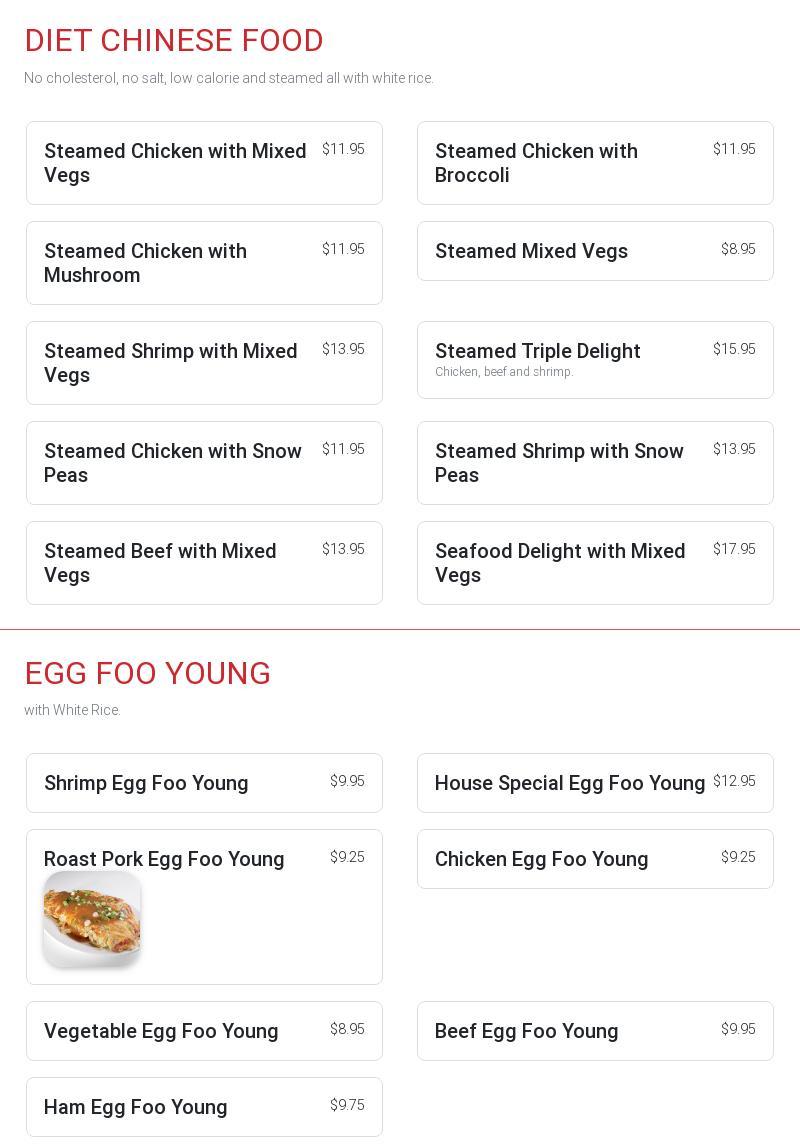This screenshot has height=1146, width=800.
Task: Open Steamed Beef with Mixed Vegs
Action: 204,563
